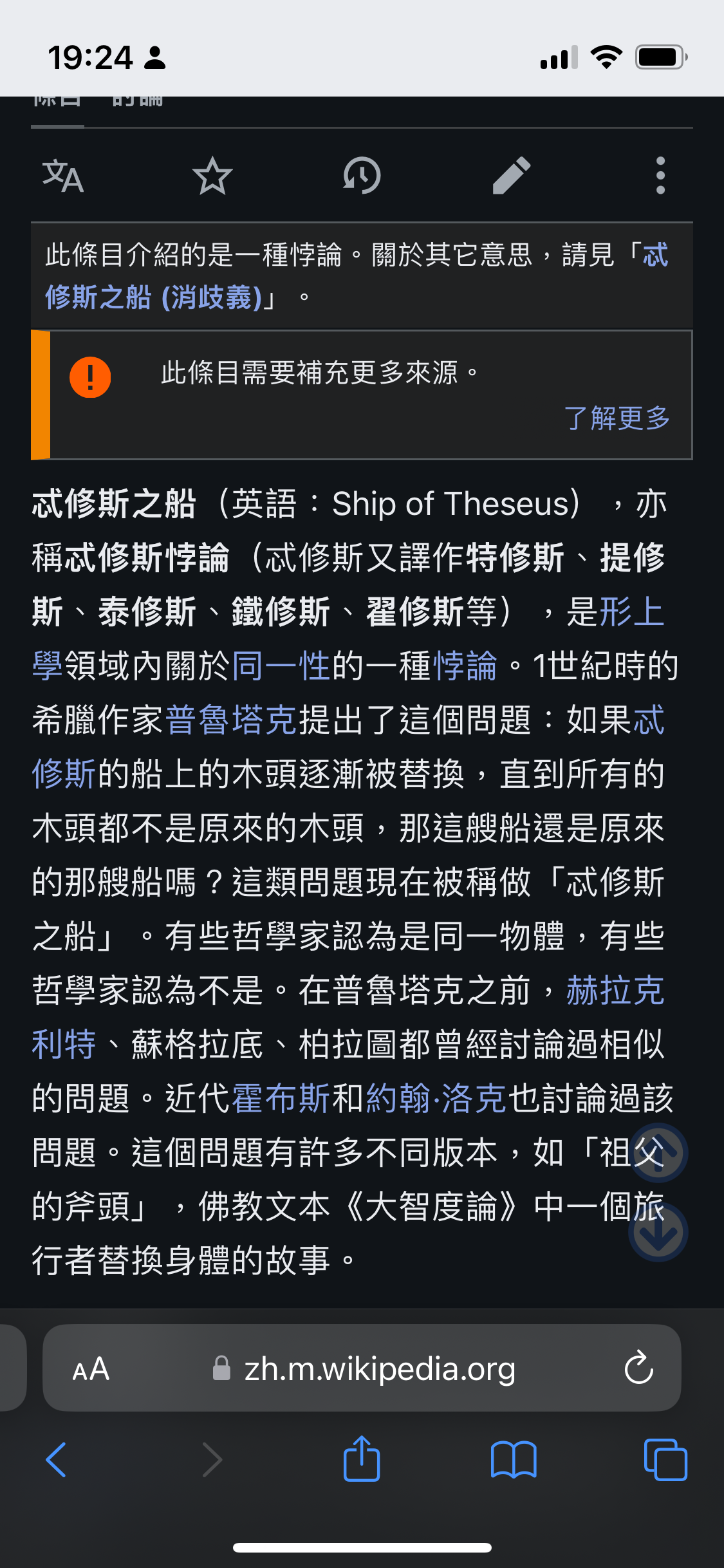Image resolution: width=724 pixels, height=1568 pixels.
Task: Add article to watchlist with star
Action: tap(212, 175)
